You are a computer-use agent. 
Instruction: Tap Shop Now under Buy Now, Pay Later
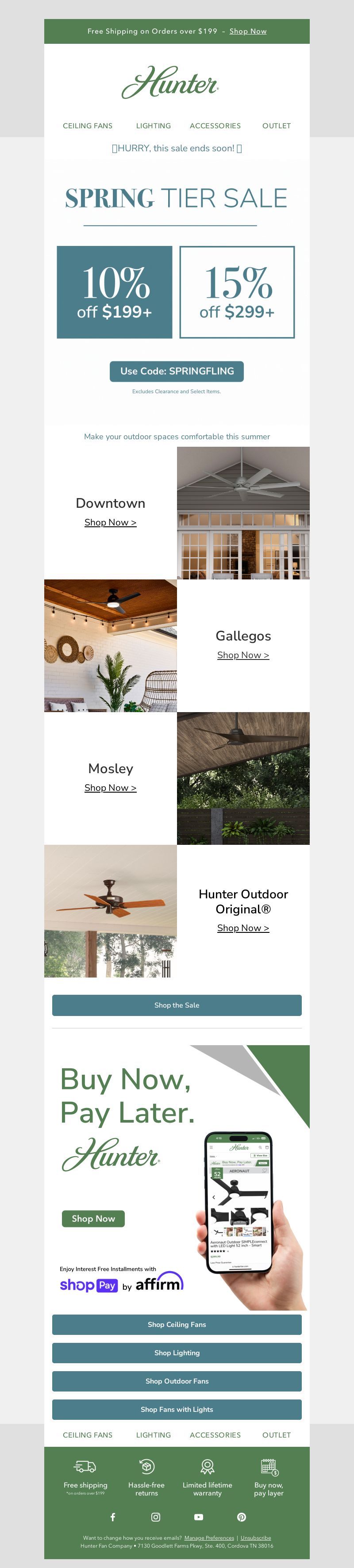point(93,1219)
